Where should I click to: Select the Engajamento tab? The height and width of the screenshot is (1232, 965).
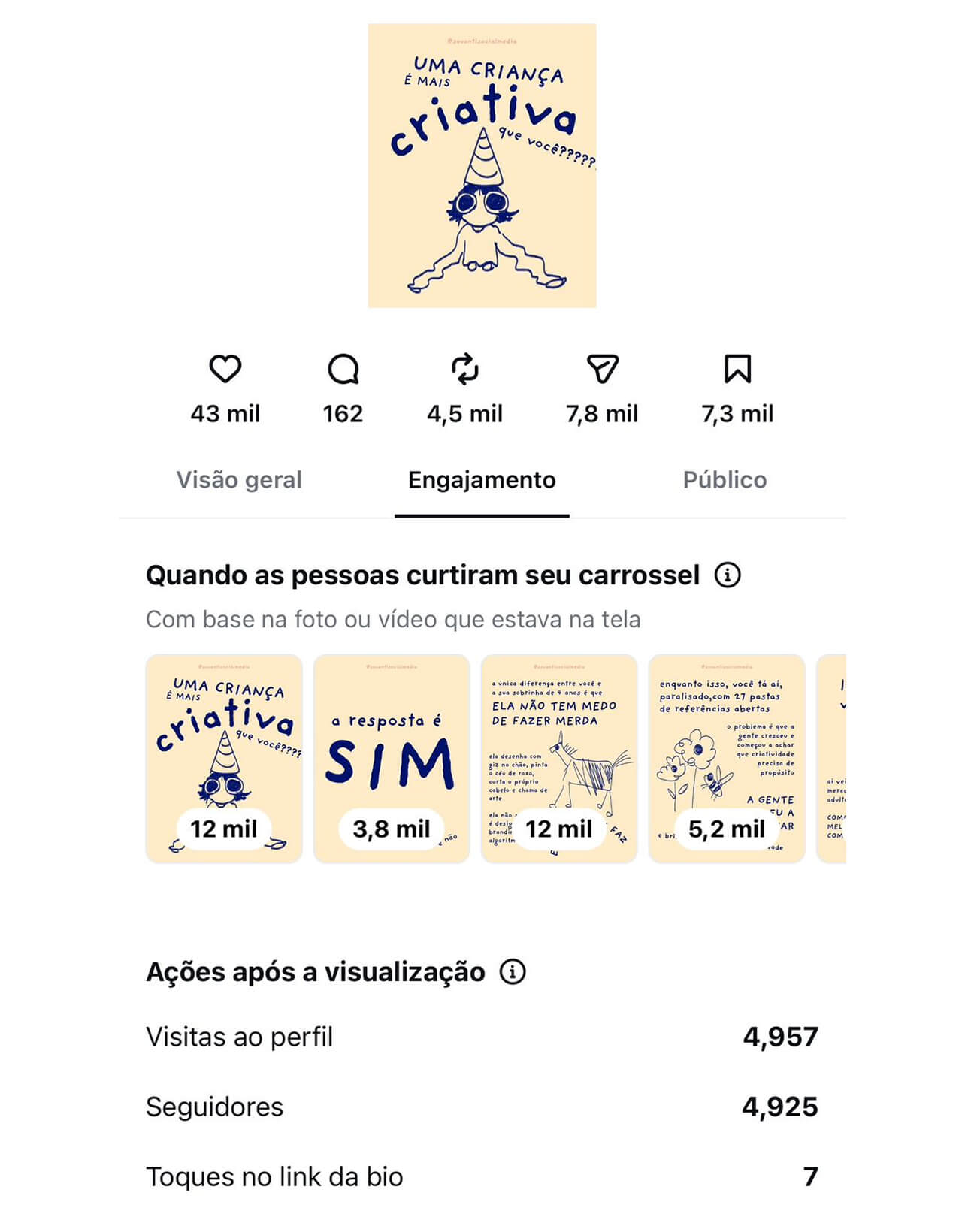tap(482, 480)
